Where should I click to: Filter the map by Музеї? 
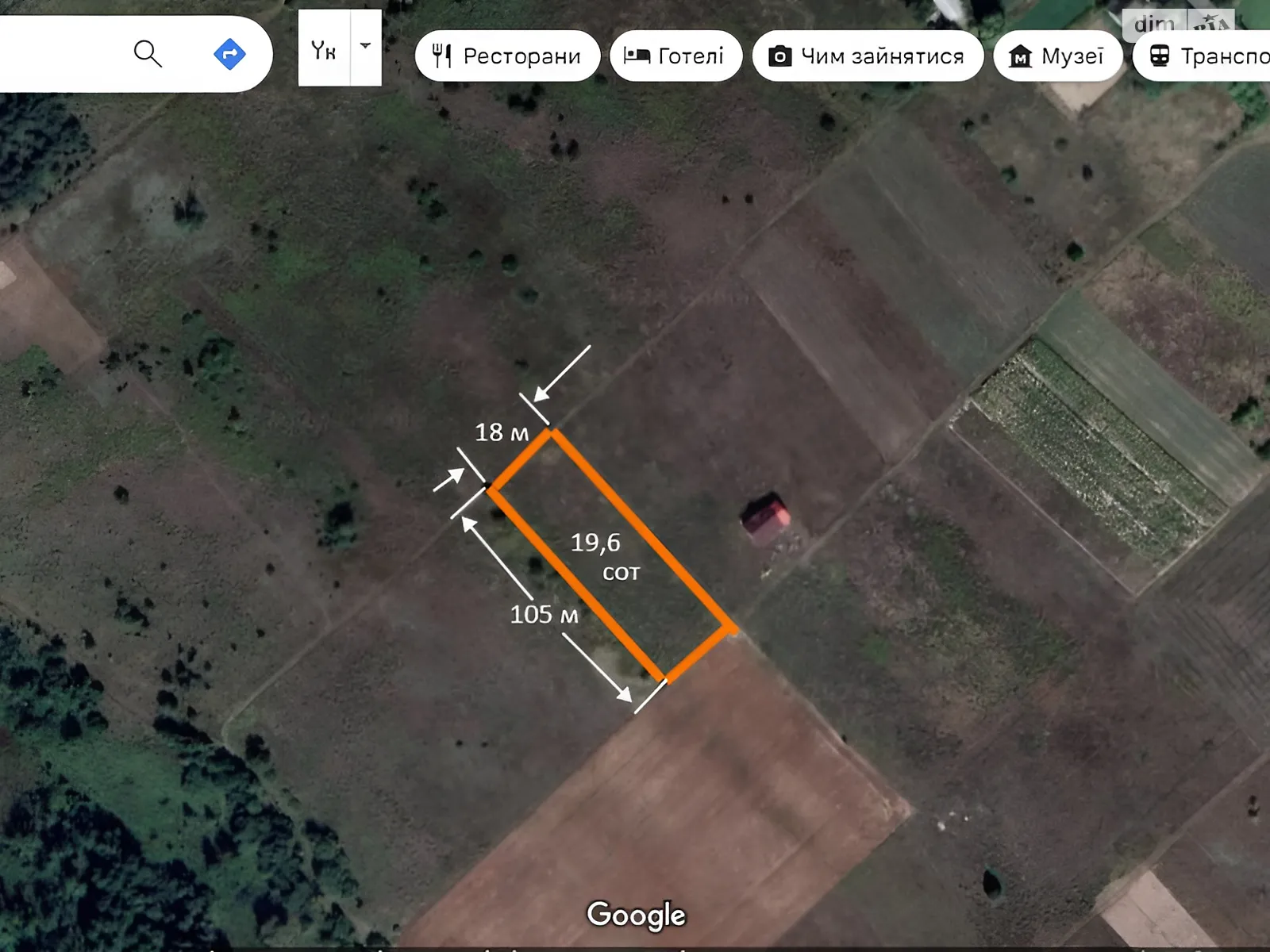tap(1057, 56)
